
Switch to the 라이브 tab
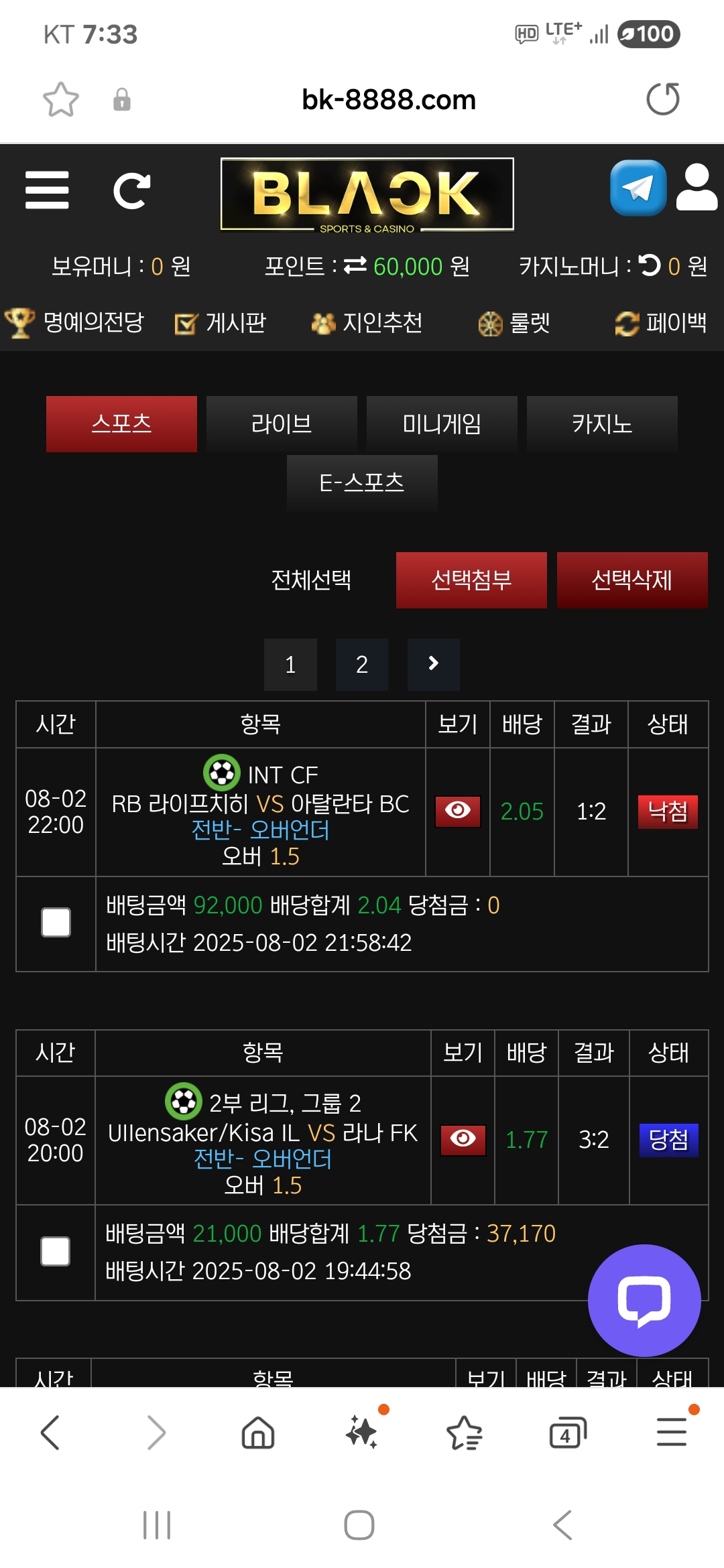coord(282,423)
